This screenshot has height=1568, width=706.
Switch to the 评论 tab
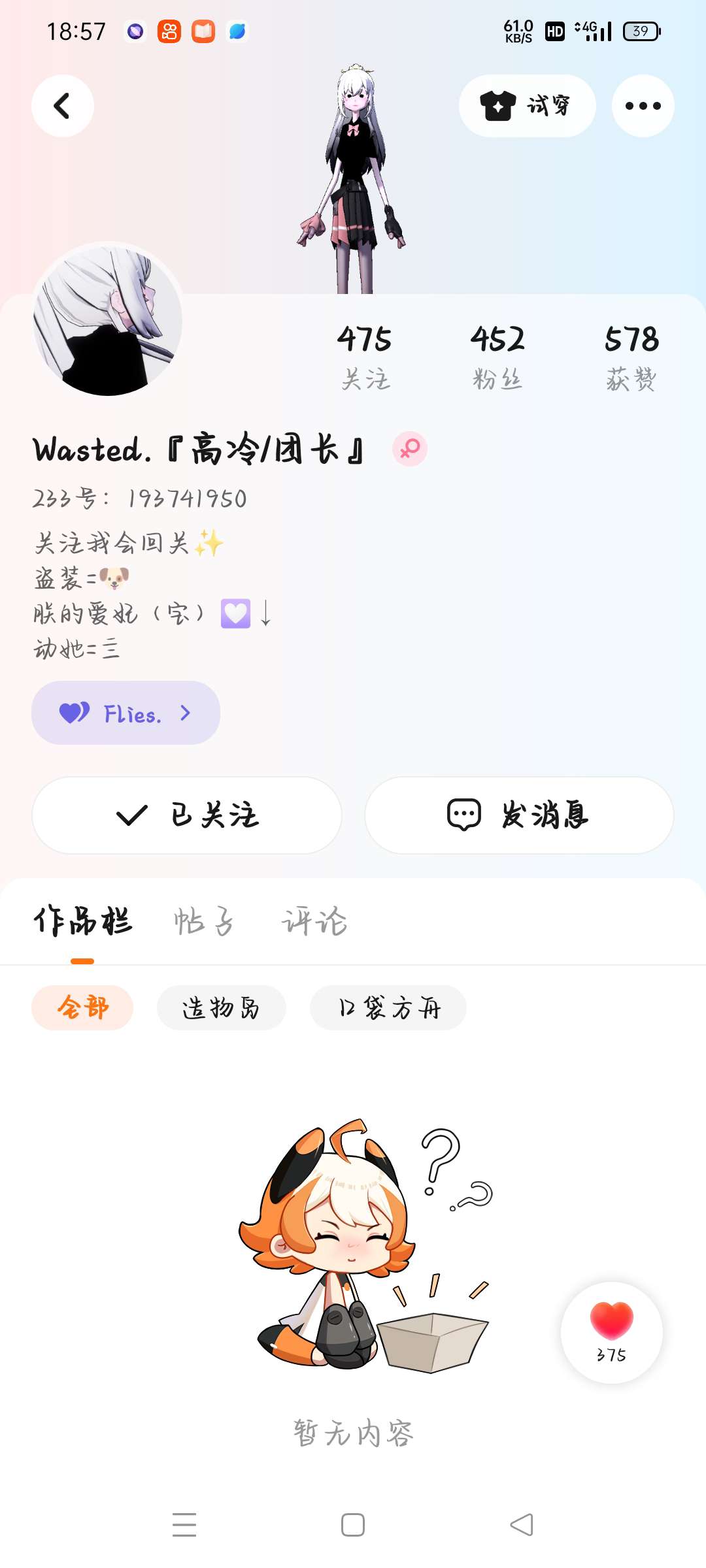314,922
